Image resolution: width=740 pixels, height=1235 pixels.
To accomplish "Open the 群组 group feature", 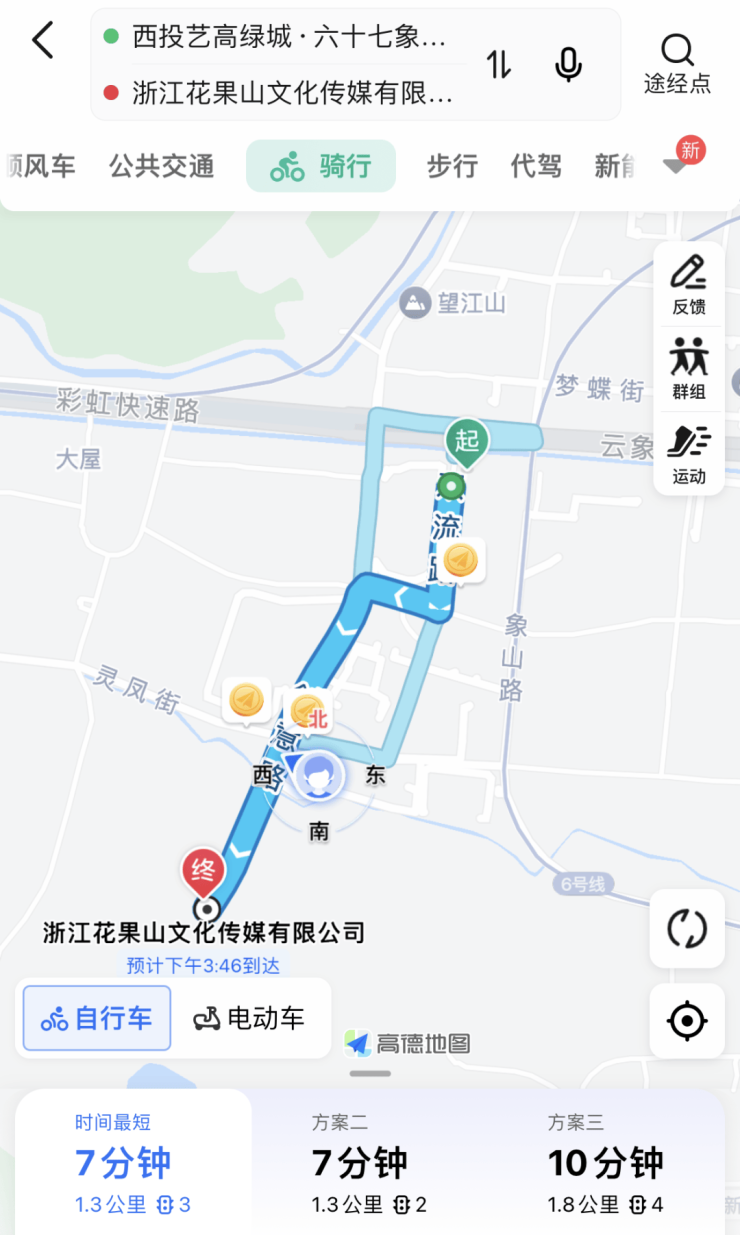I will [x=689, y=369].
